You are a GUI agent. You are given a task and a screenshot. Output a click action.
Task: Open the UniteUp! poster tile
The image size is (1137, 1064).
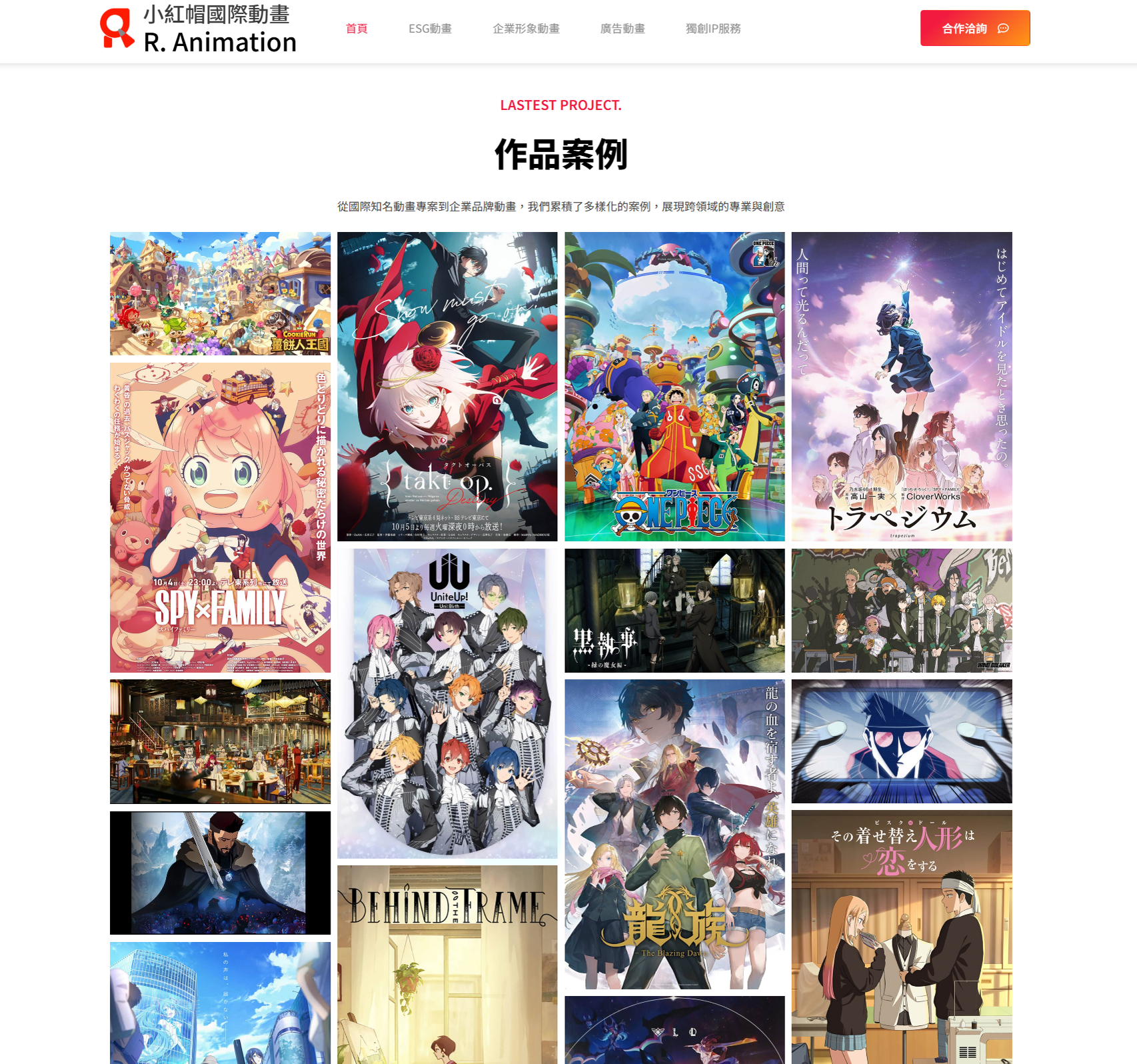447,703
